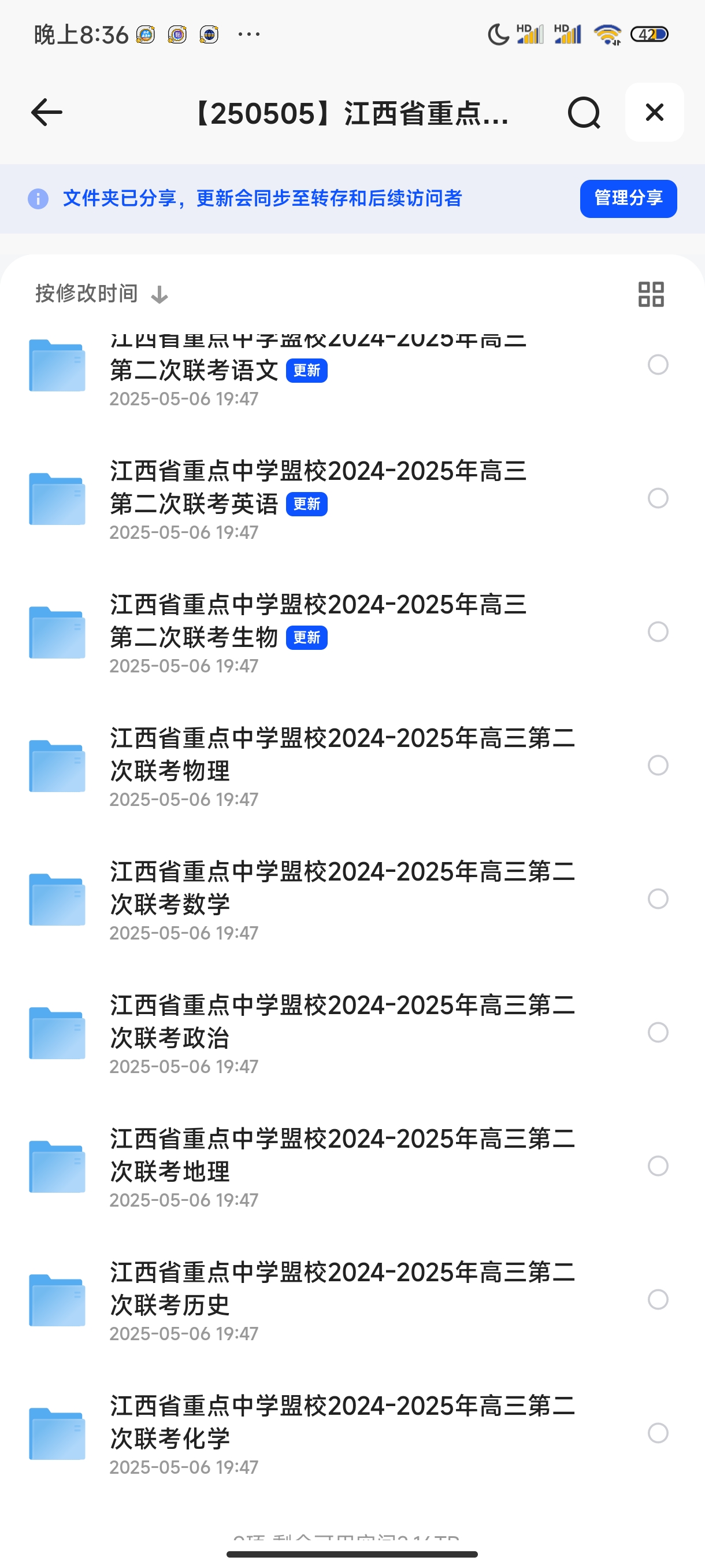Select the 化学 folder's circle checkbox
This screenshot has height=1568, width=705.
[658, 1433]
